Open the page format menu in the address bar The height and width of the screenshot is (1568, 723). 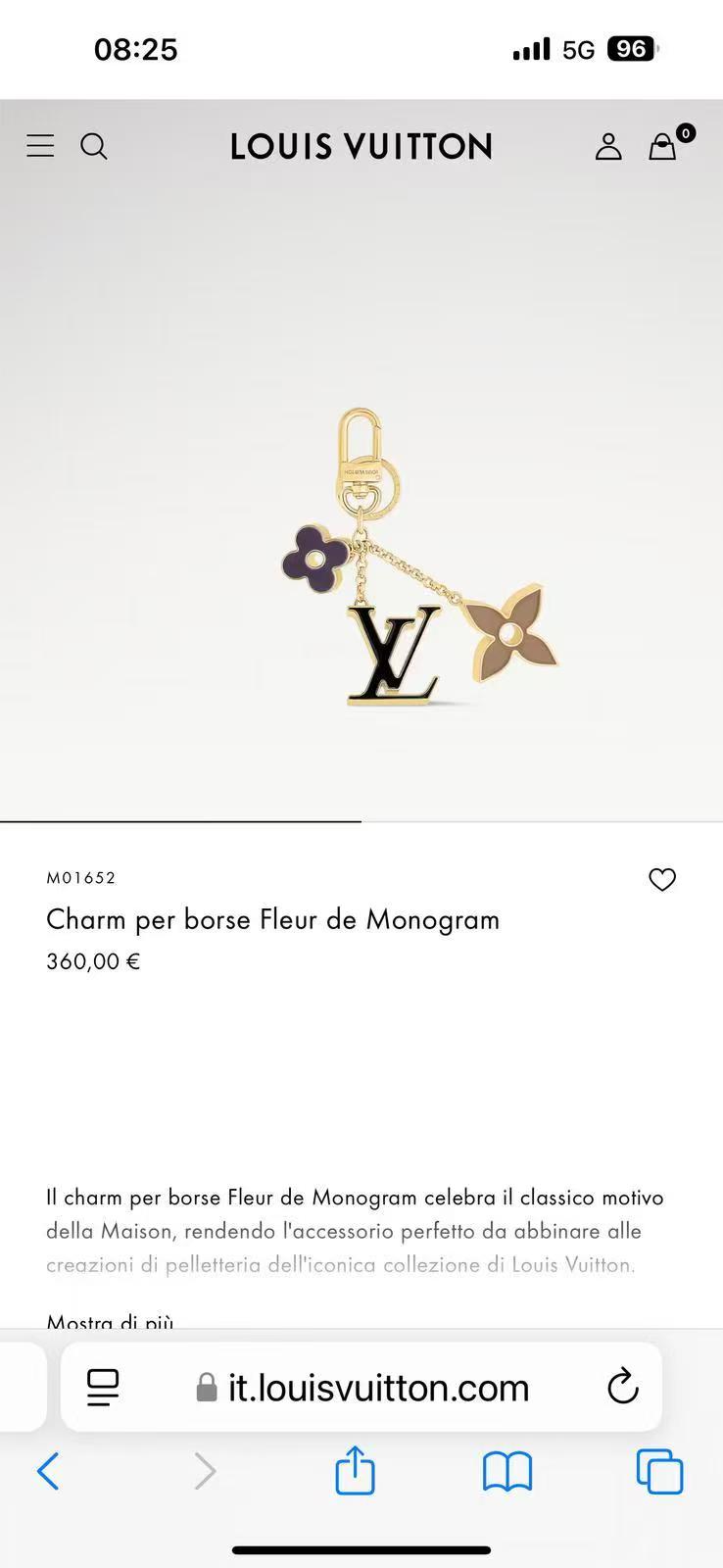[103, 1387]
